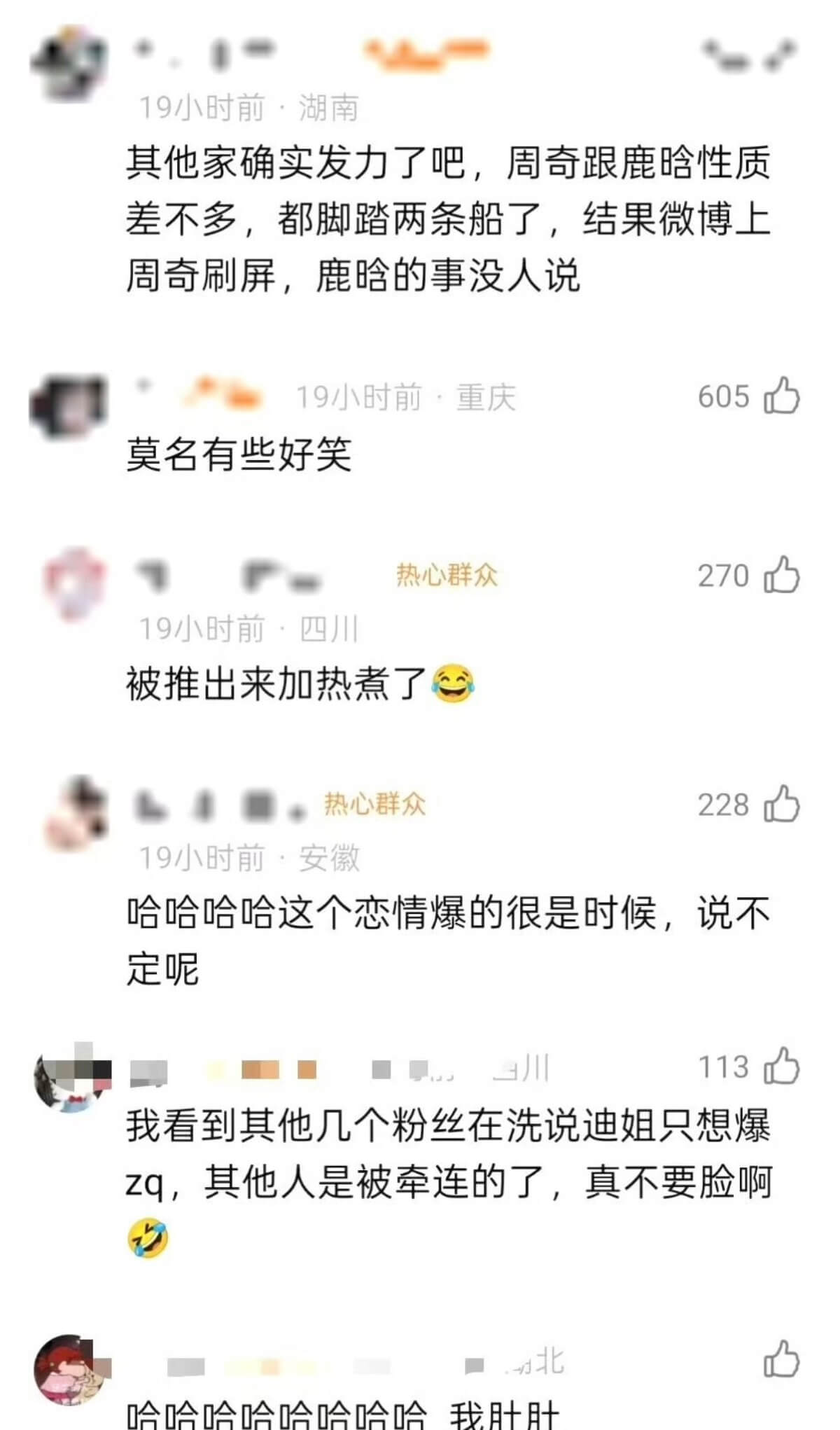Reply to comment '其他家确实发力了吧'
This screenshot has height=1430, width=840.
448,218
